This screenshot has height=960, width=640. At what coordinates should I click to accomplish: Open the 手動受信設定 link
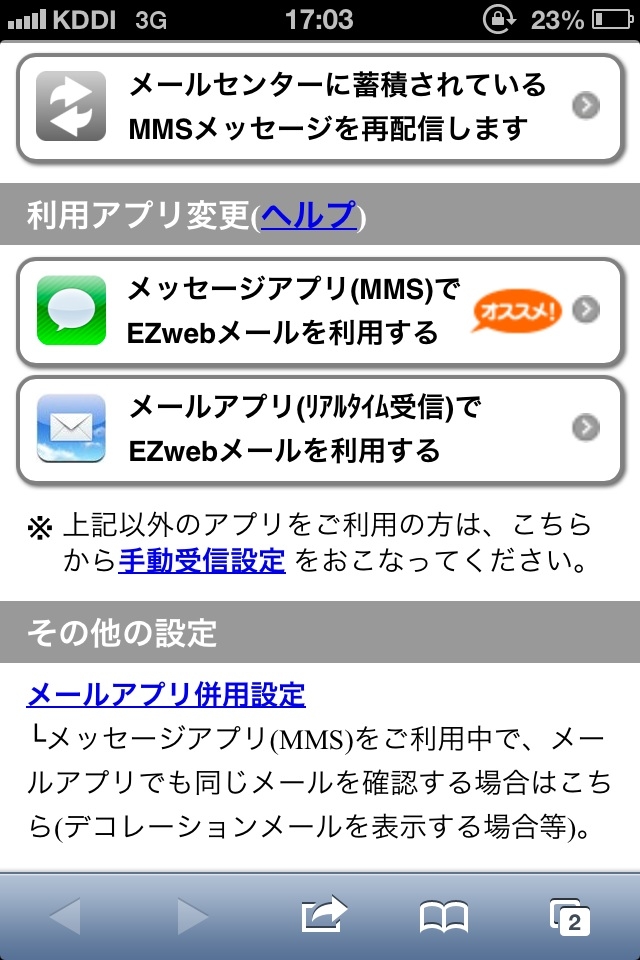[x=202, y=561]
